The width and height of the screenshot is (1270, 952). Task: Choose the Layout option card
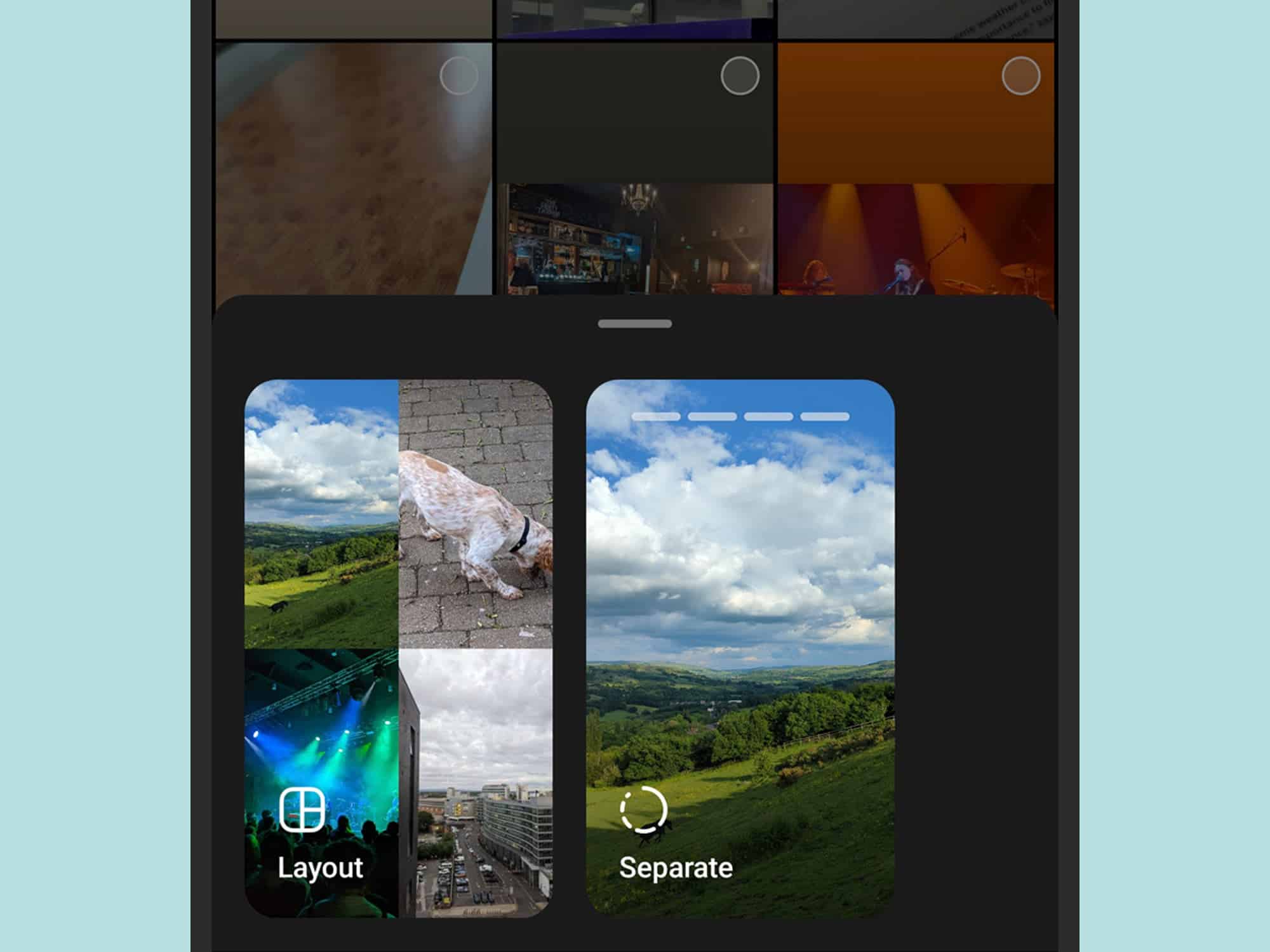(x=398, y=647)
